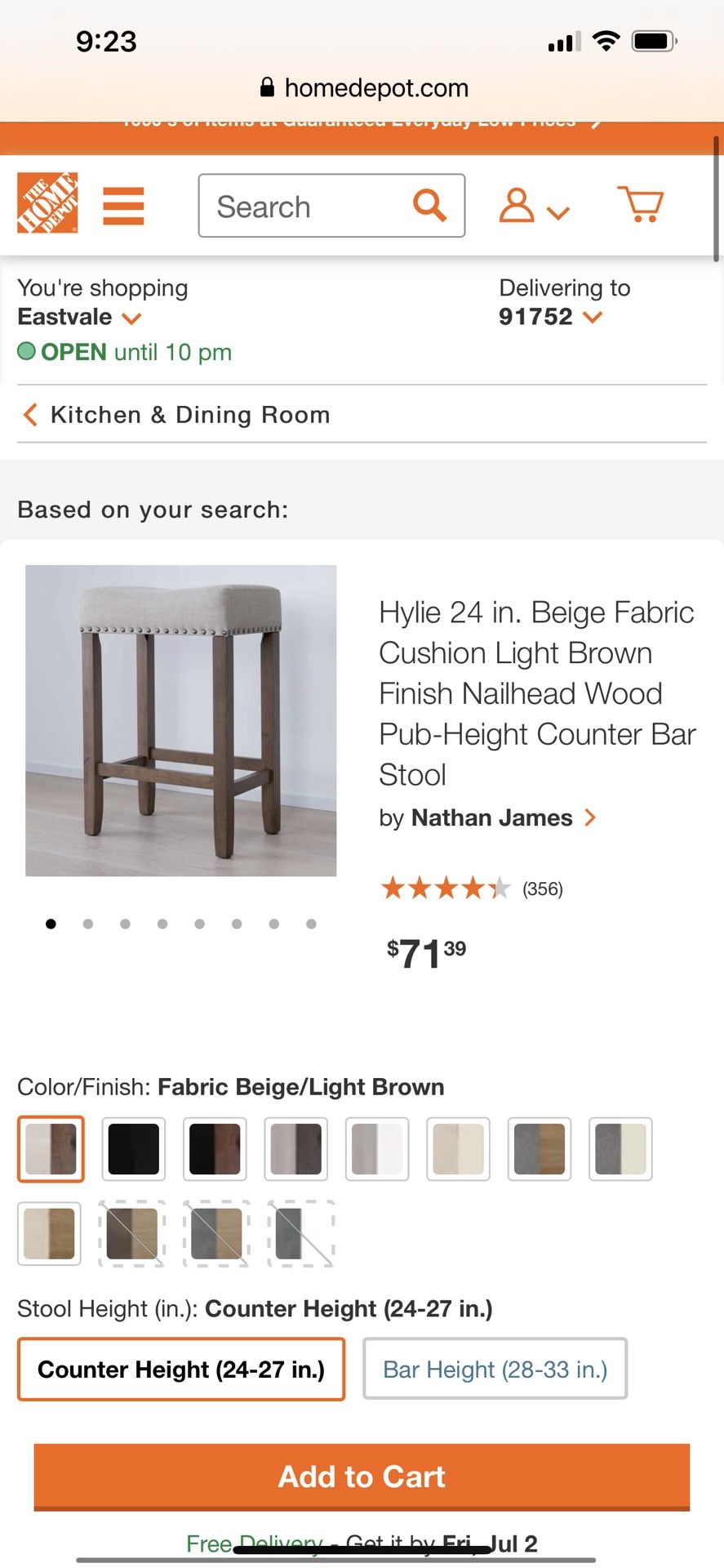Expand the 91752 delivery zip code dropdown
Image resolution: width=724 pixels, height=1568 pixels.
(x=550, y=317)
